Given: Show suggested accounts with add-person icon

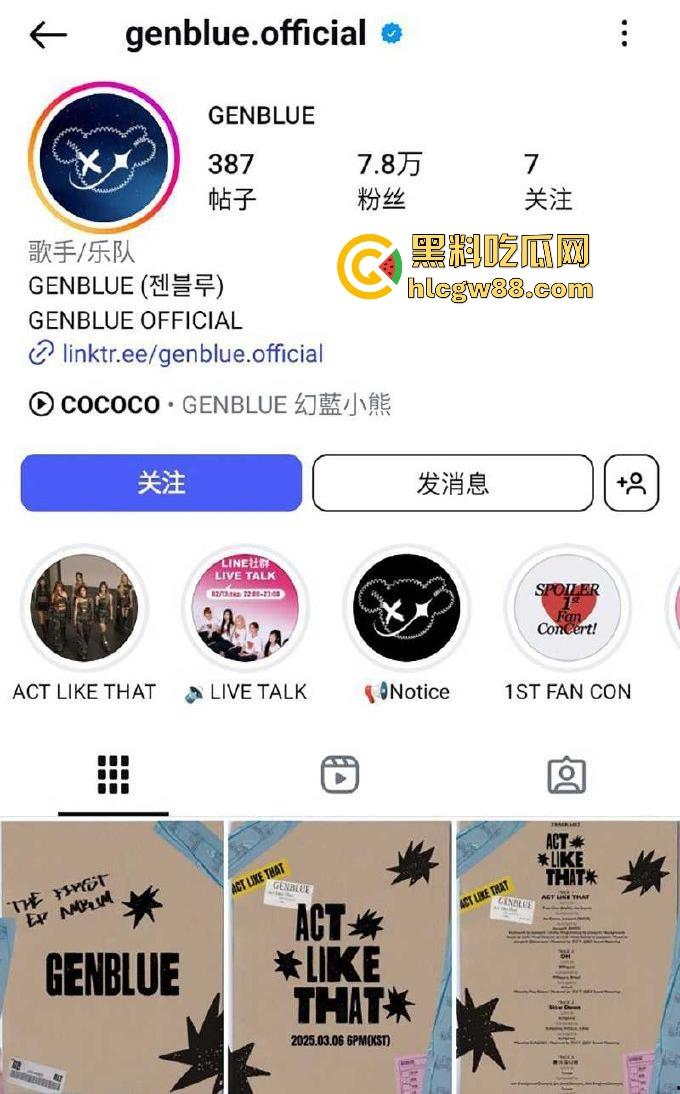Looking at the screenshot, I should [x=632, y=484].
